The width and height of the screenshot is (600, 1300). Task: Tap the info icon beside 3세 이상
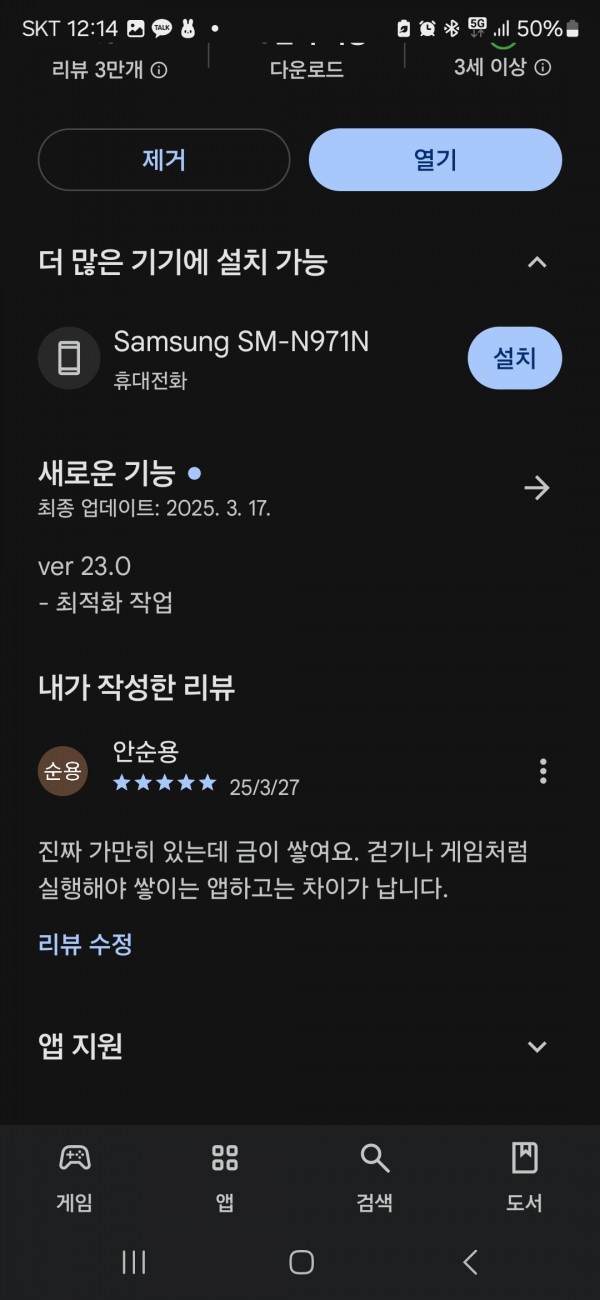pyautogui.click(x=542, y=68)
